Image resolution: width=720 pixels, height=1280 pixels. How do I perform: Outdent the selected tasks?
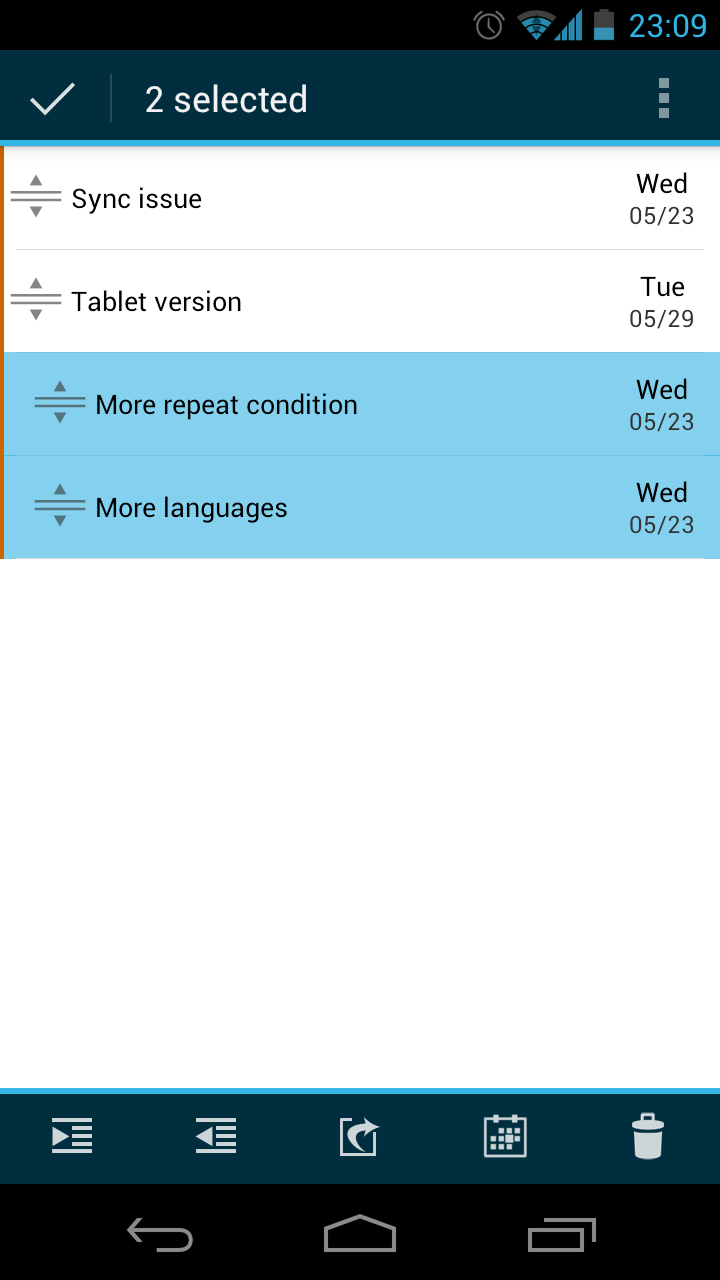click(216, 1137)
